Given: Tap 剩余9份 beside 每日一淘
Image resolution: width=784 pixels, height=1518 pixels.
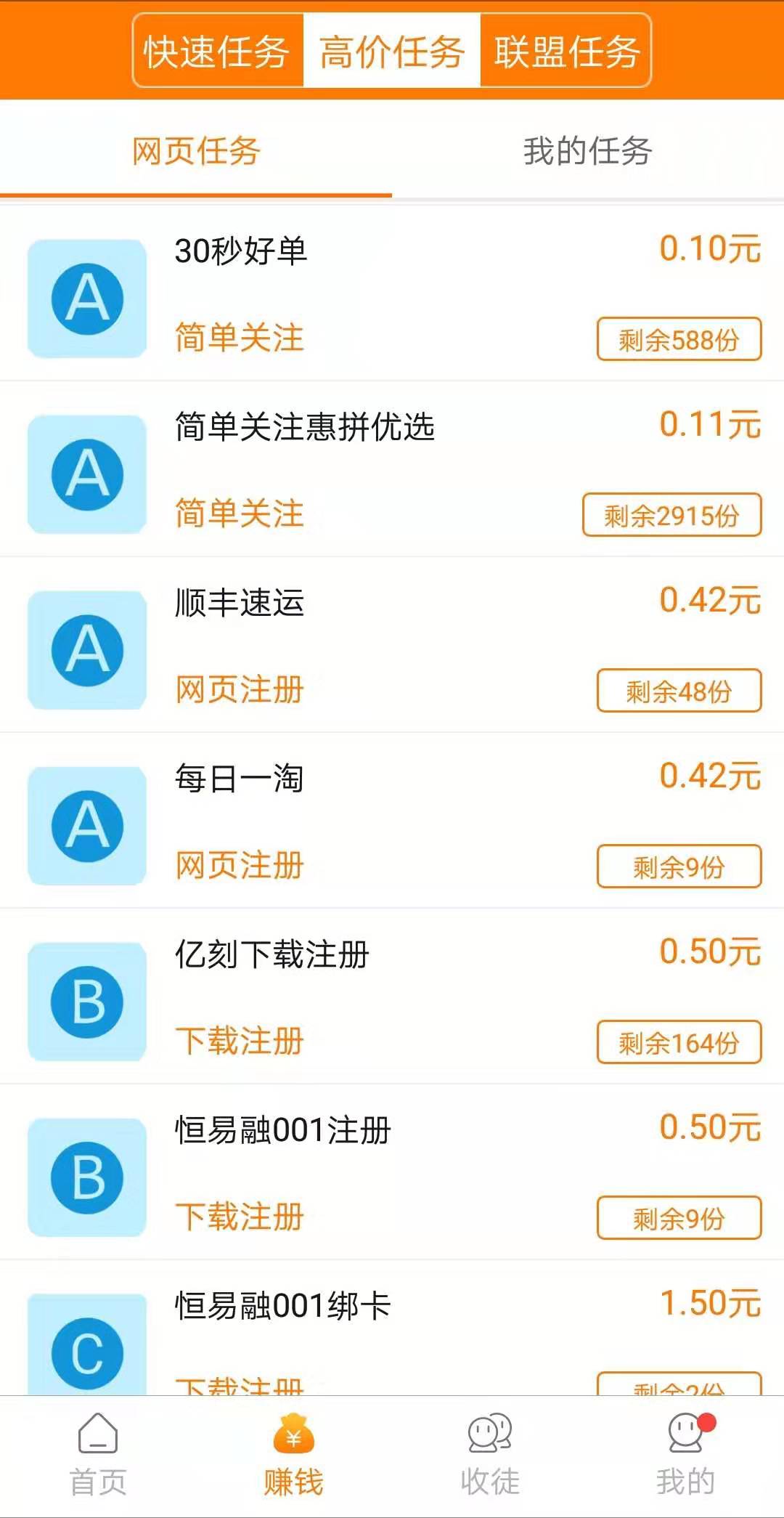Looking at the screenshot, I should point(677,866).
